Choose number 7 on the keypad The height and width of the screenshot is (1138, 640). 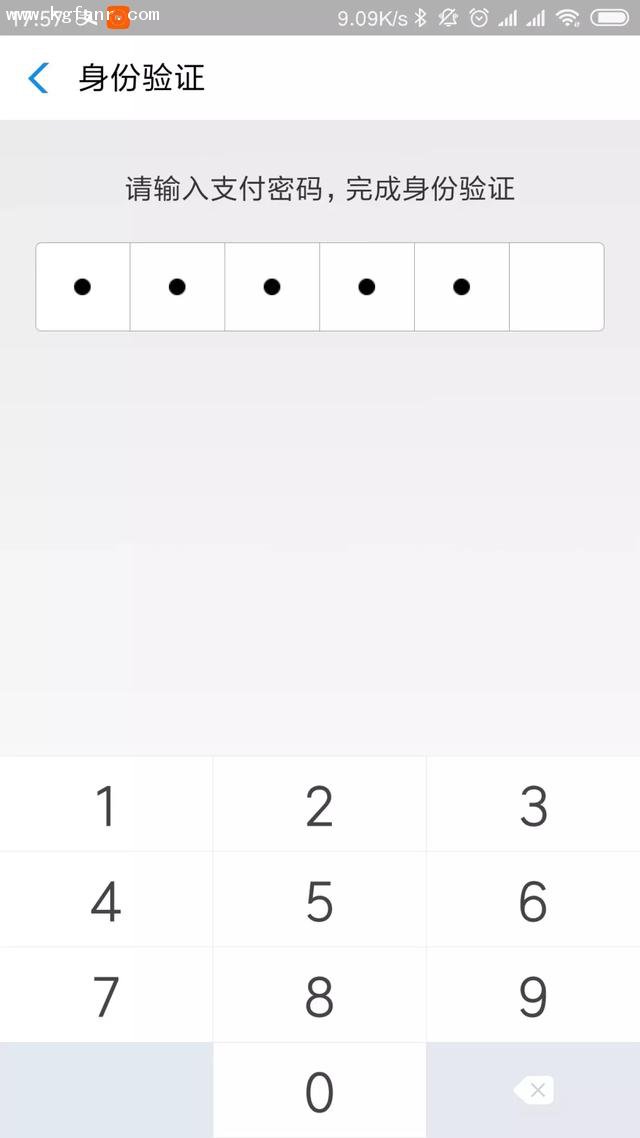coord(106,996)
